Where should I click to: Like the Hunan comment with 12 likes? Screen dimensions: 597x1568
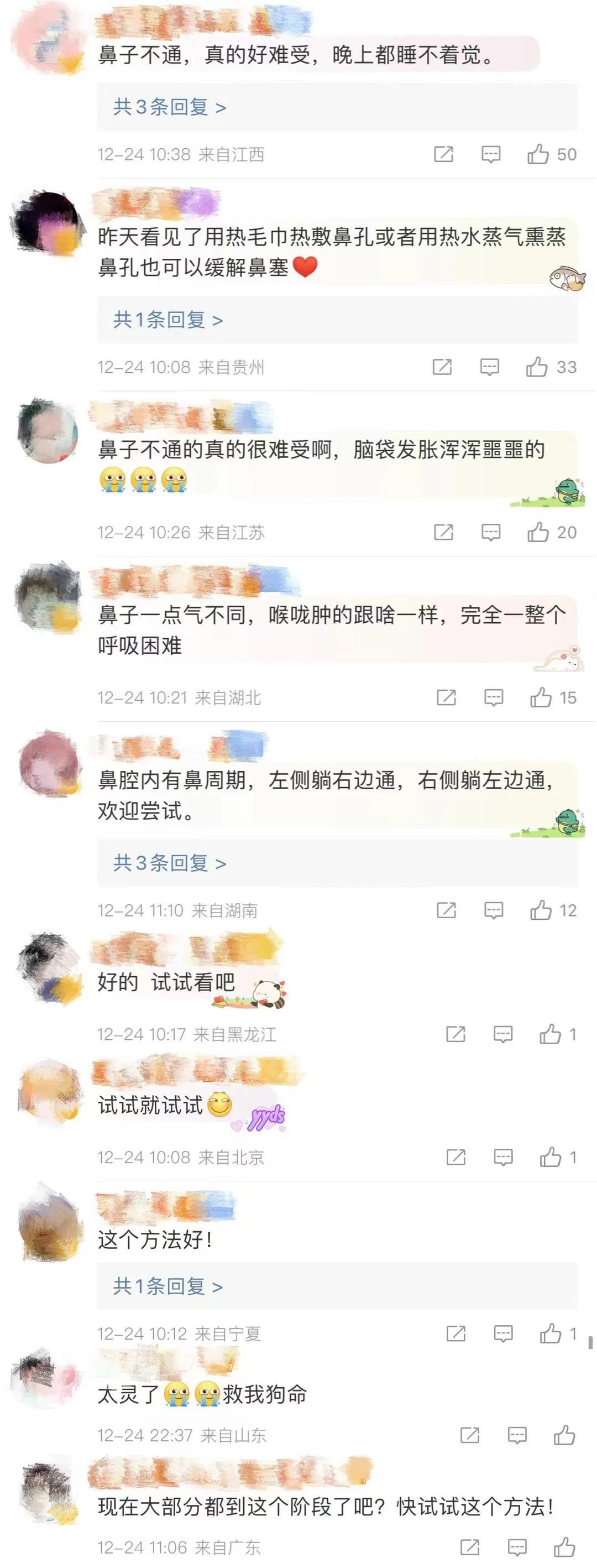[x=541, y=910]
